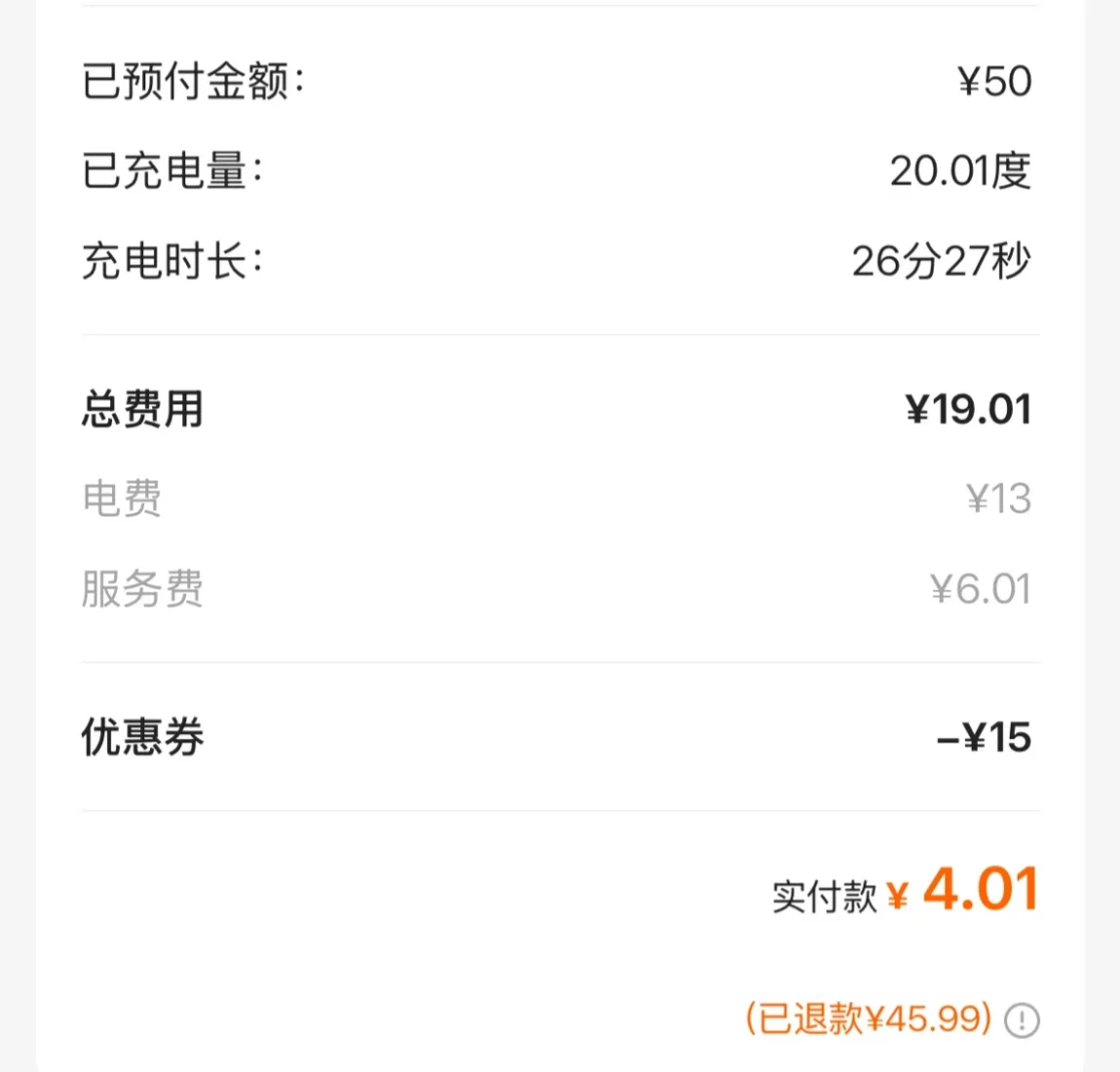This screenshot has height=1072, width=1120.
Task: Tap the refund info icon beside 已退款¥45.99
Action: (1022, 1019)
